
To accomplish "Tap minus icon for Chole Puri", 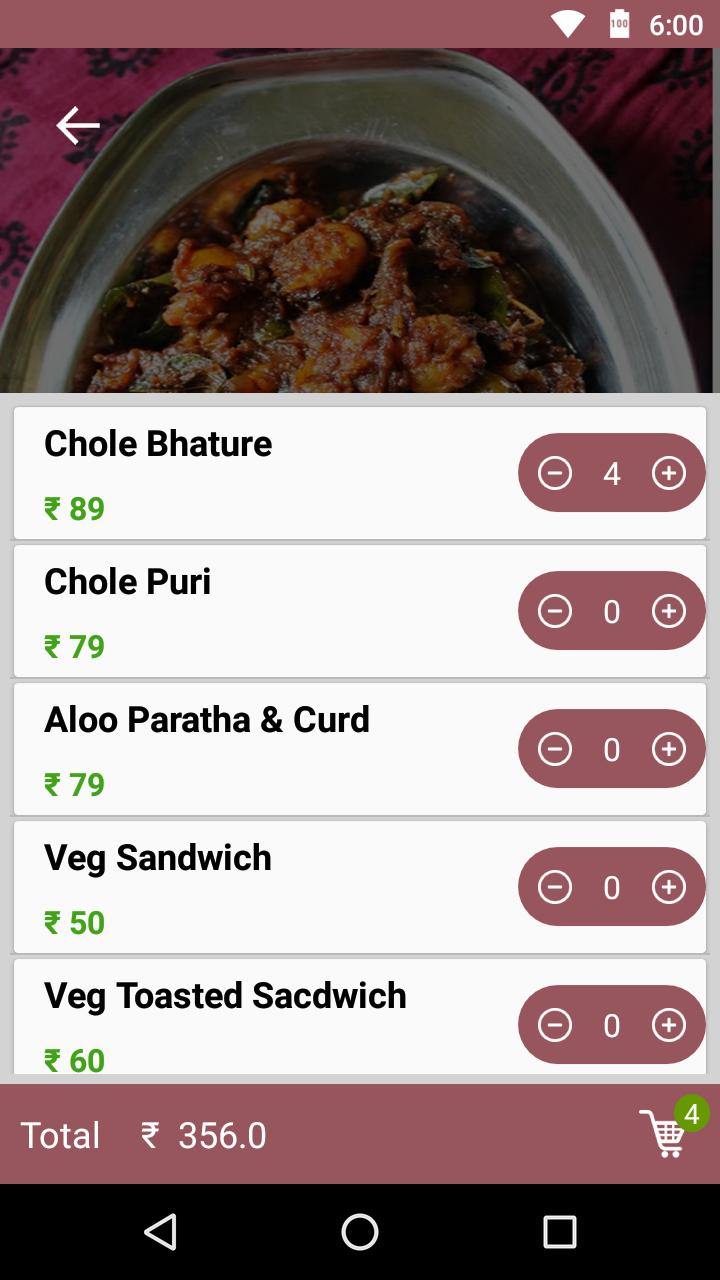I will (x=554, y=611).
